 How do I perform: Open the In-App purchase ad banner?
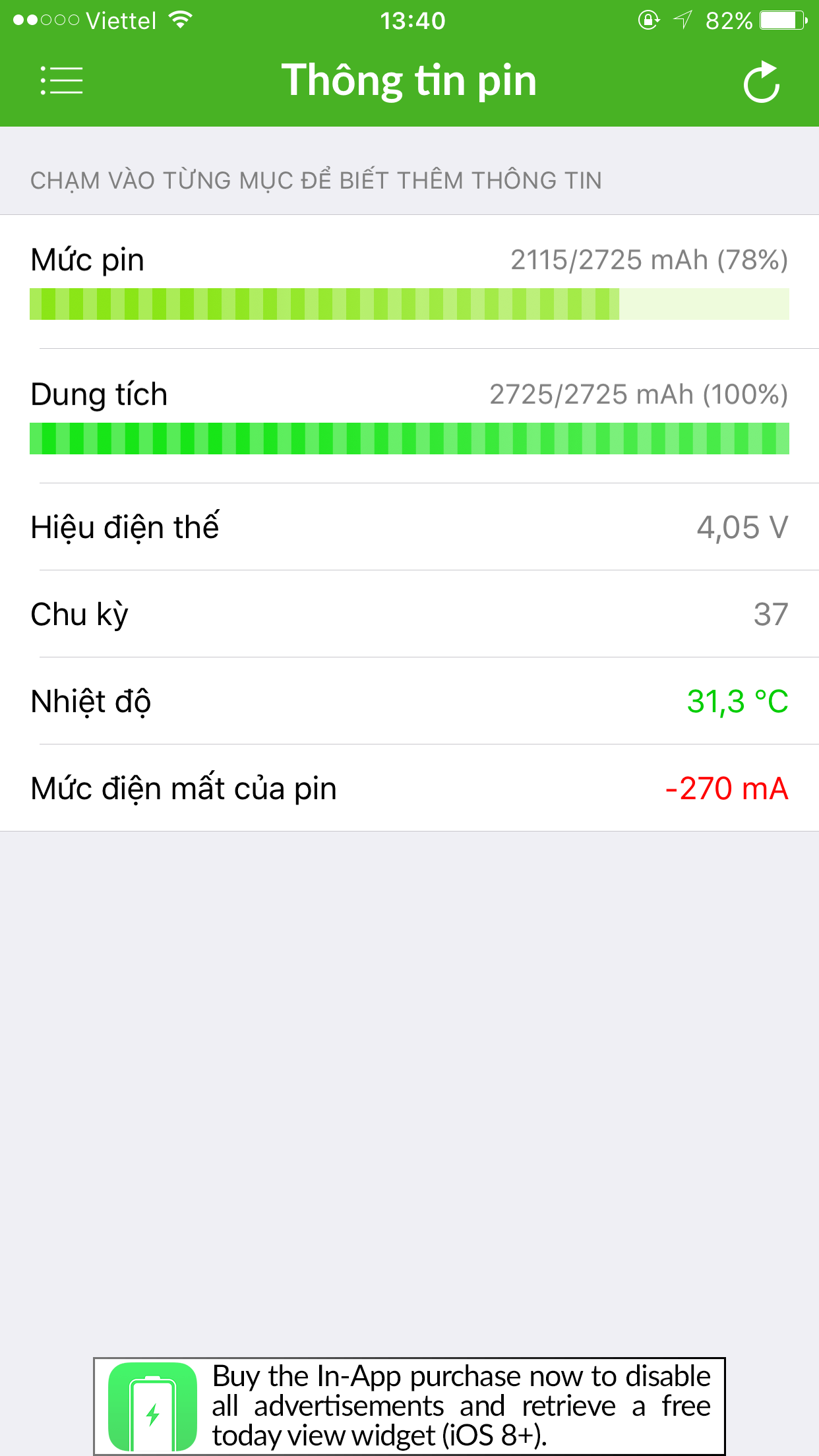tap(409, 1406)
